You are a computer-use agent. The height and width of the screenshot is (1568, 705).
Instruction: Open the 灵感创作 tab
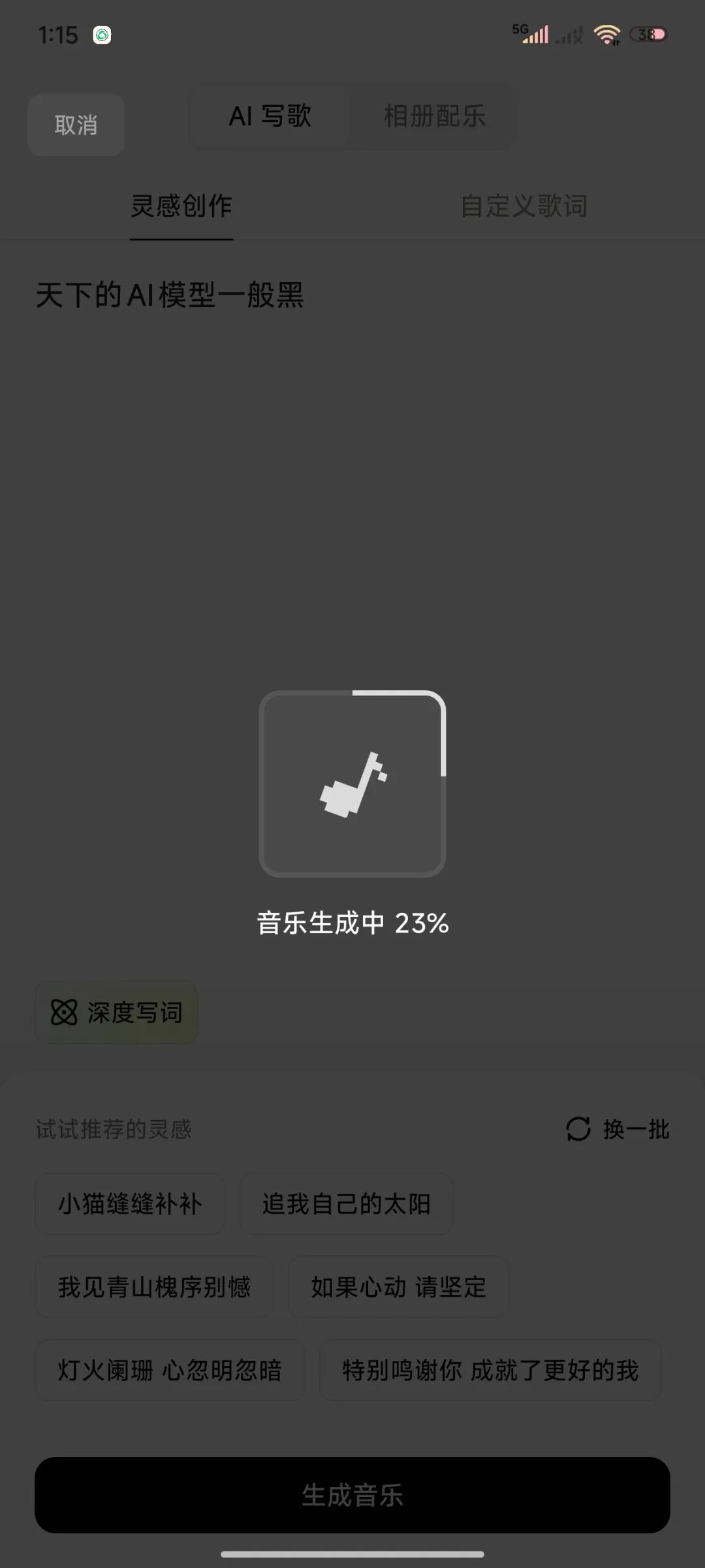point(181,206)
